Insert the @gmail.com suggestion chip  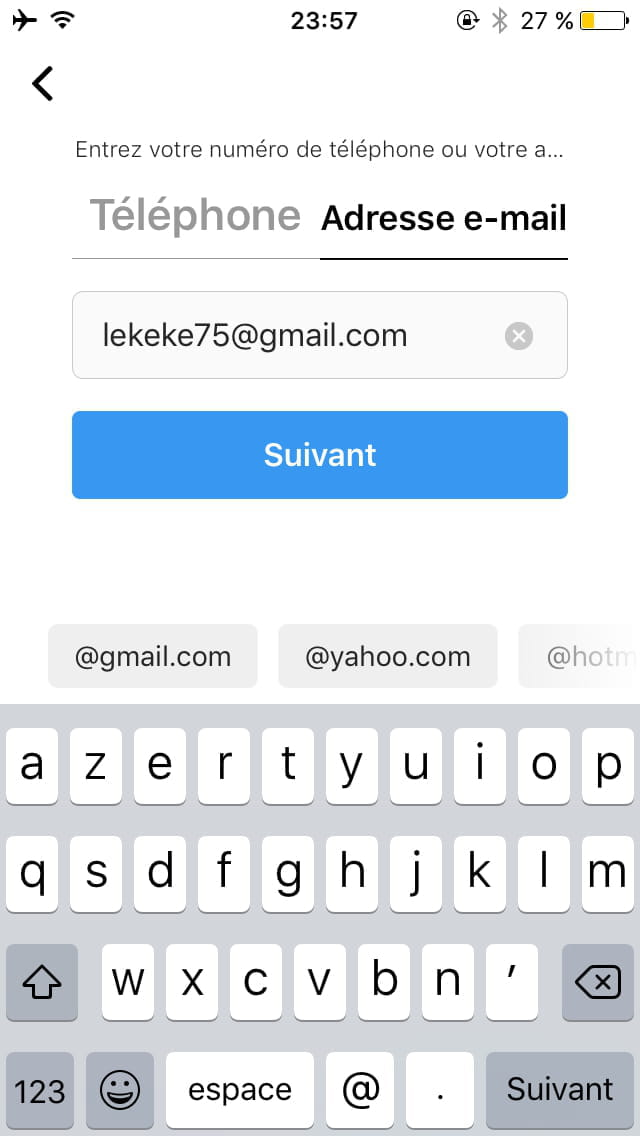coord(153,656)
